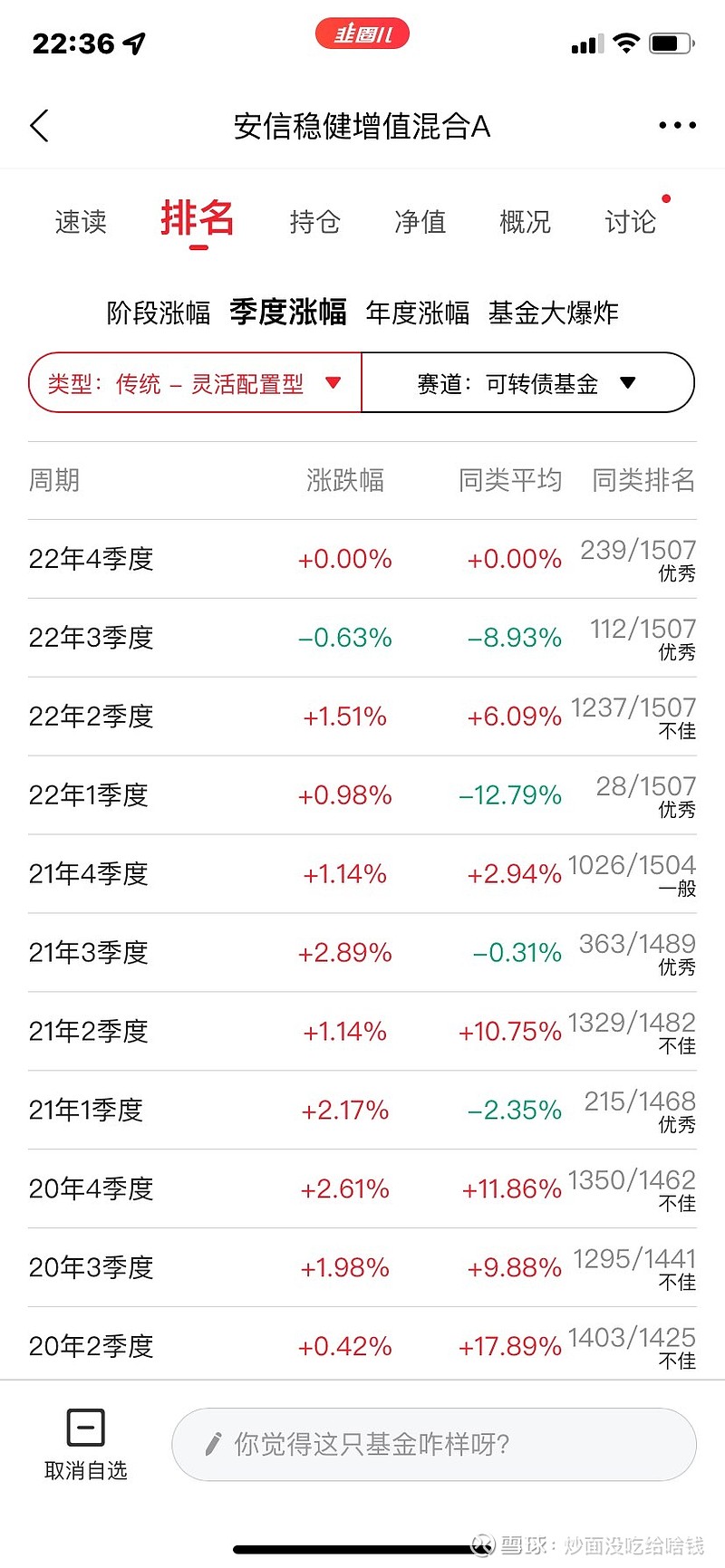Tap 取消自选 to remove from watchlist
Viewport: 725px width, 1568px height.
(x=86, y=1445)
